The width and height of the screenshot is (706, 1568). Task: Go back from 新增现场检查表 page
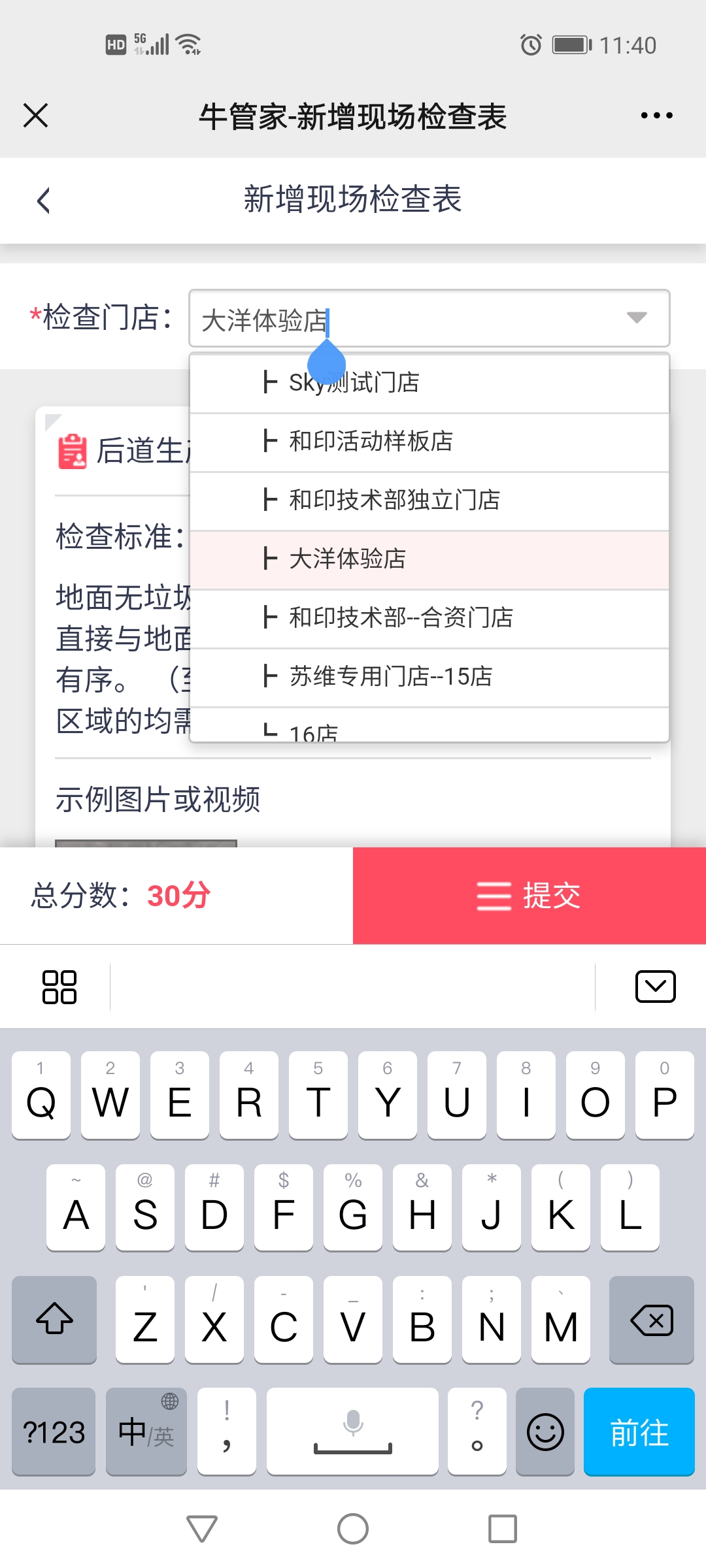44,200
